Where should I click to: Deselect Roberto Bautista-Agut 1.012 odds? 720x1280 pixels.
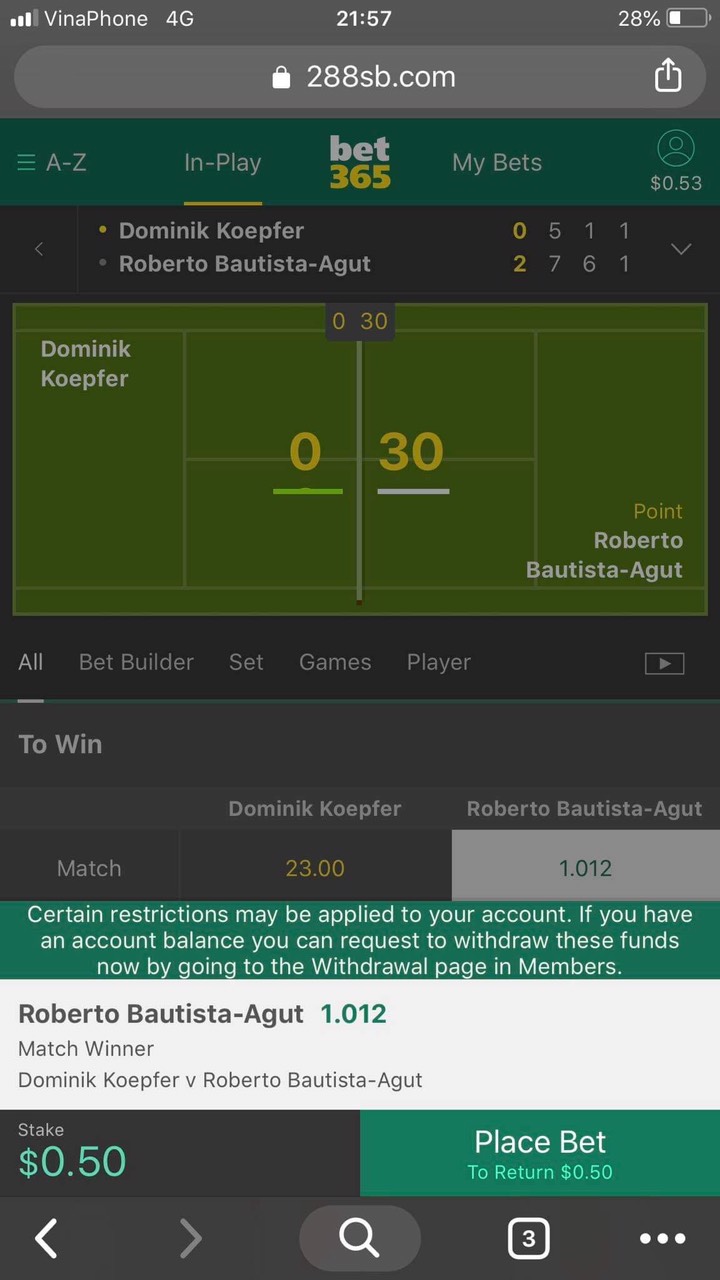point(585,868)
